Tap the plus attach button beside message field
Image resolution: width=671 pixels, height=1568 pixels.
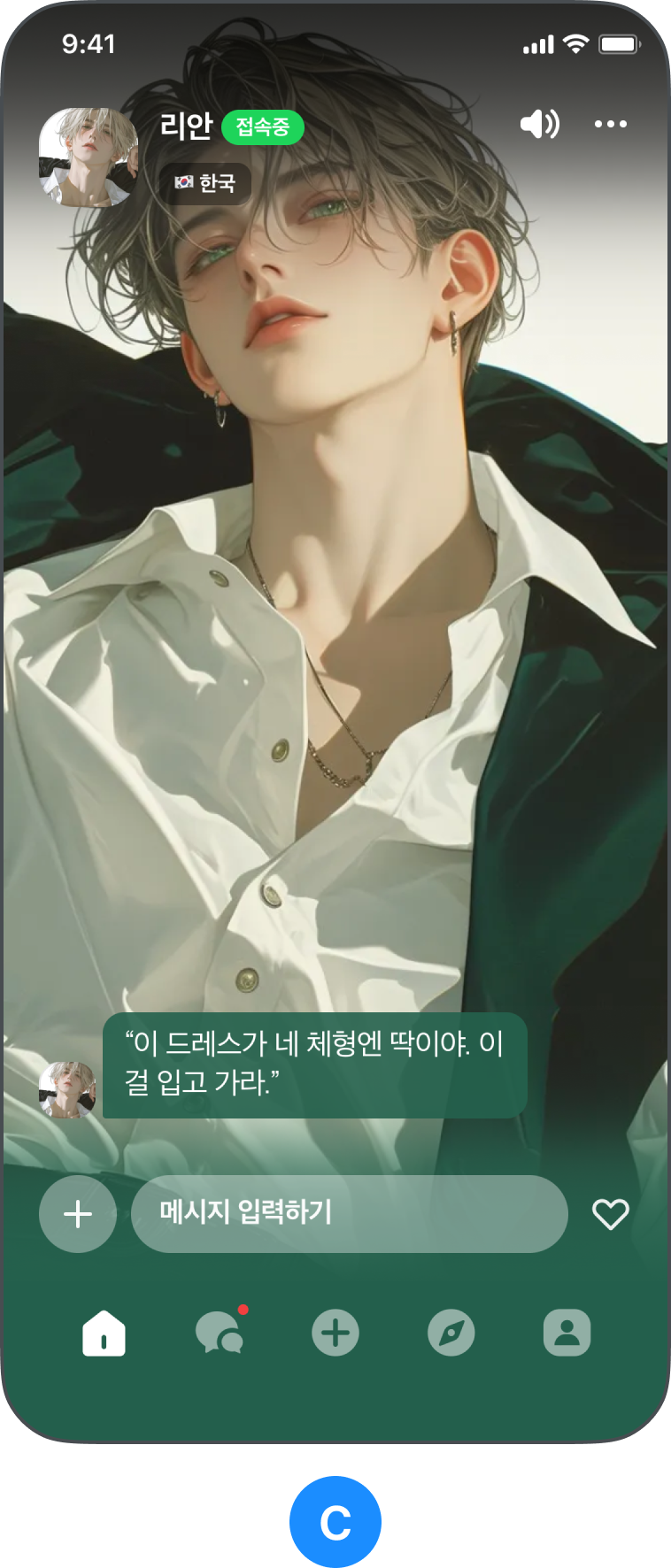[x=78, y=1213]
